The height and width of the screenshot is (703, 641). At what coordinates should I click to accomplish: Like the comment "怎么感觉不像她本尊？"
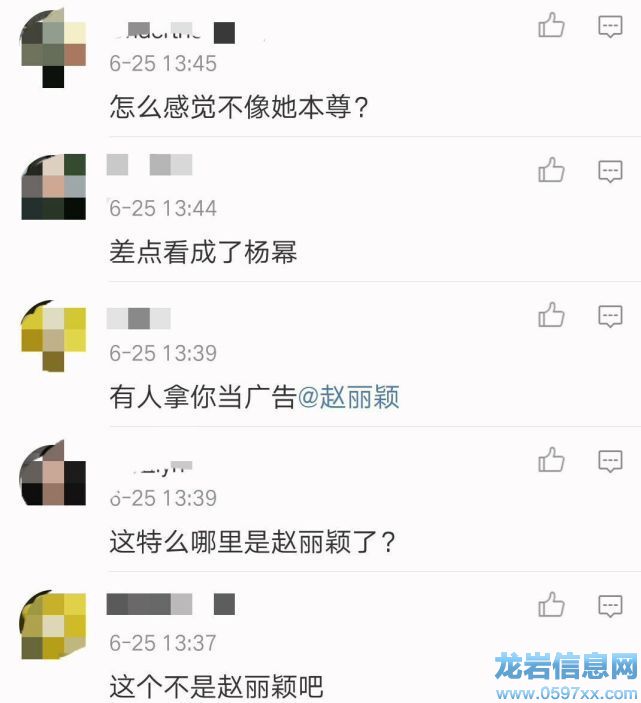click(552, 26)
